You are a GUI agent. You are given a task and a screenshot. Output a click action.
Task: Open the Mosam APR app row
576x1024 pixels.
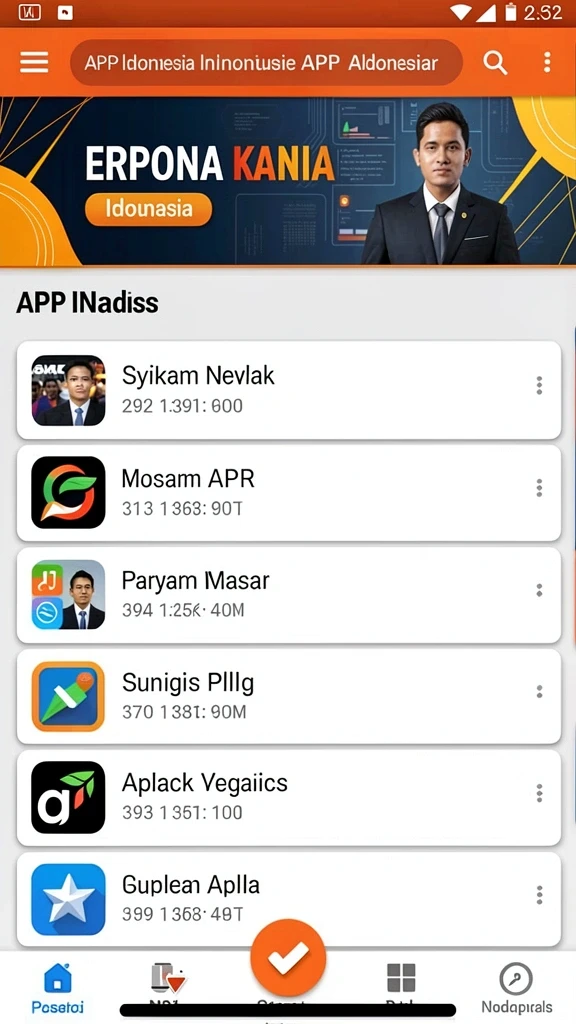289,492
